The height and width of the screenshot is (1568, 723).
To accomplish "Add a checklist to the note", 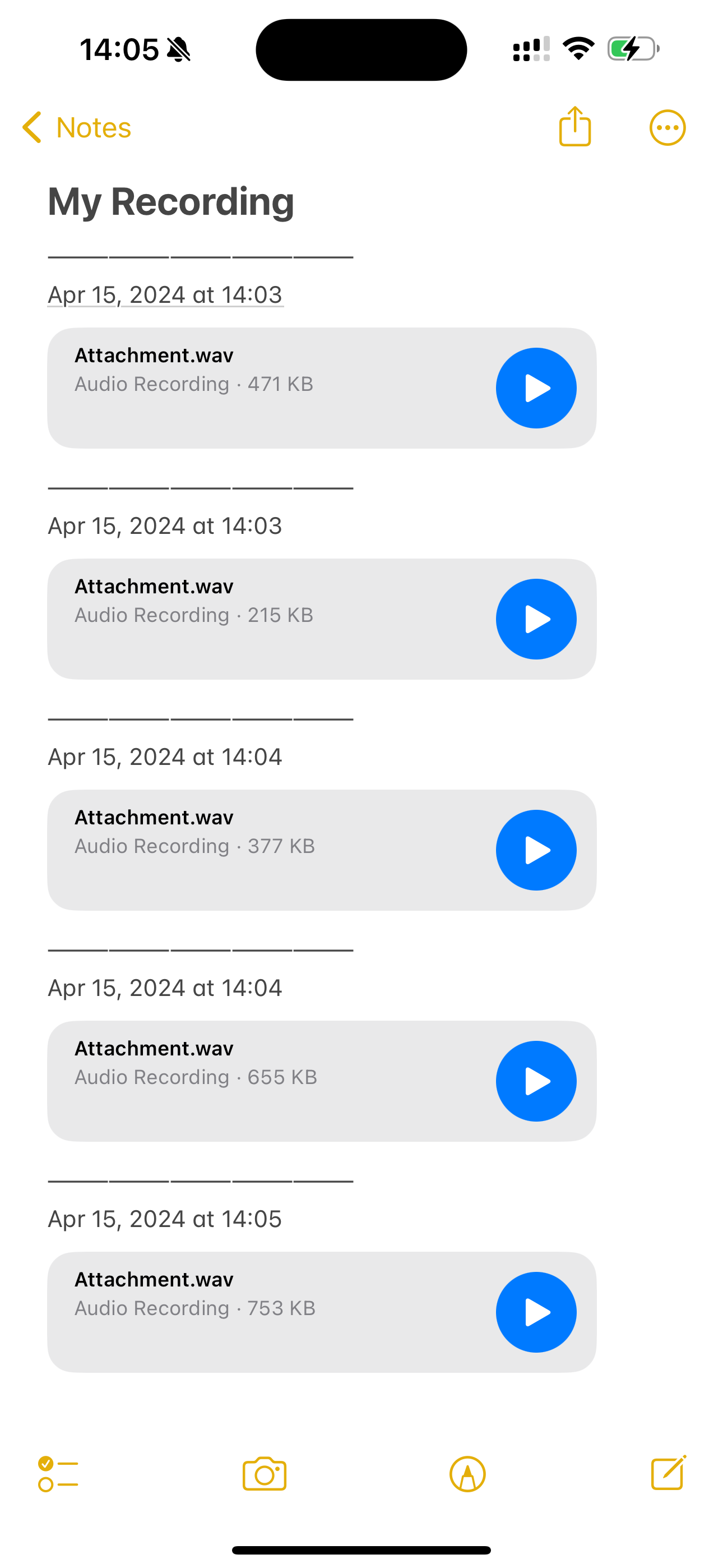I will tap(58, 1474).
